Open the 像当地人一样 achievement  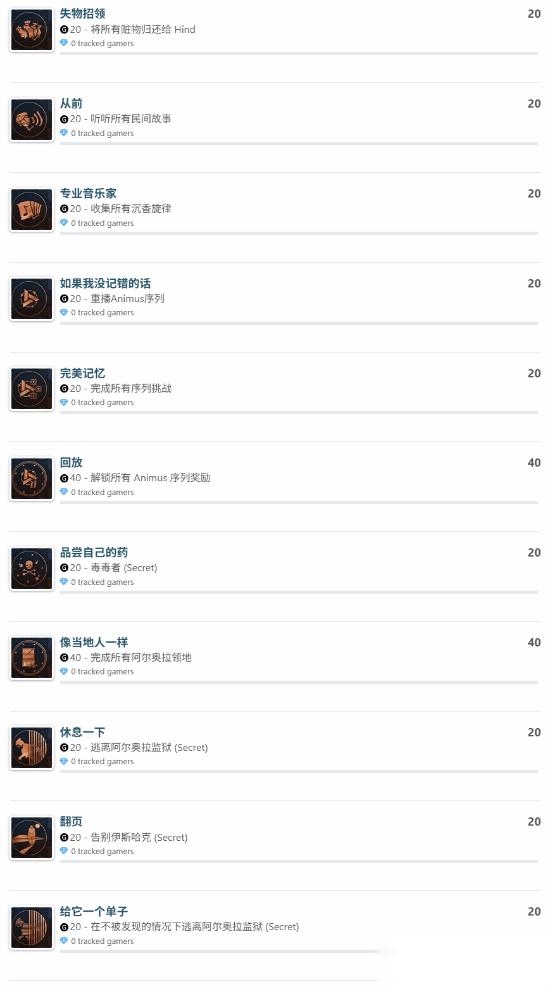coord(94,642)
